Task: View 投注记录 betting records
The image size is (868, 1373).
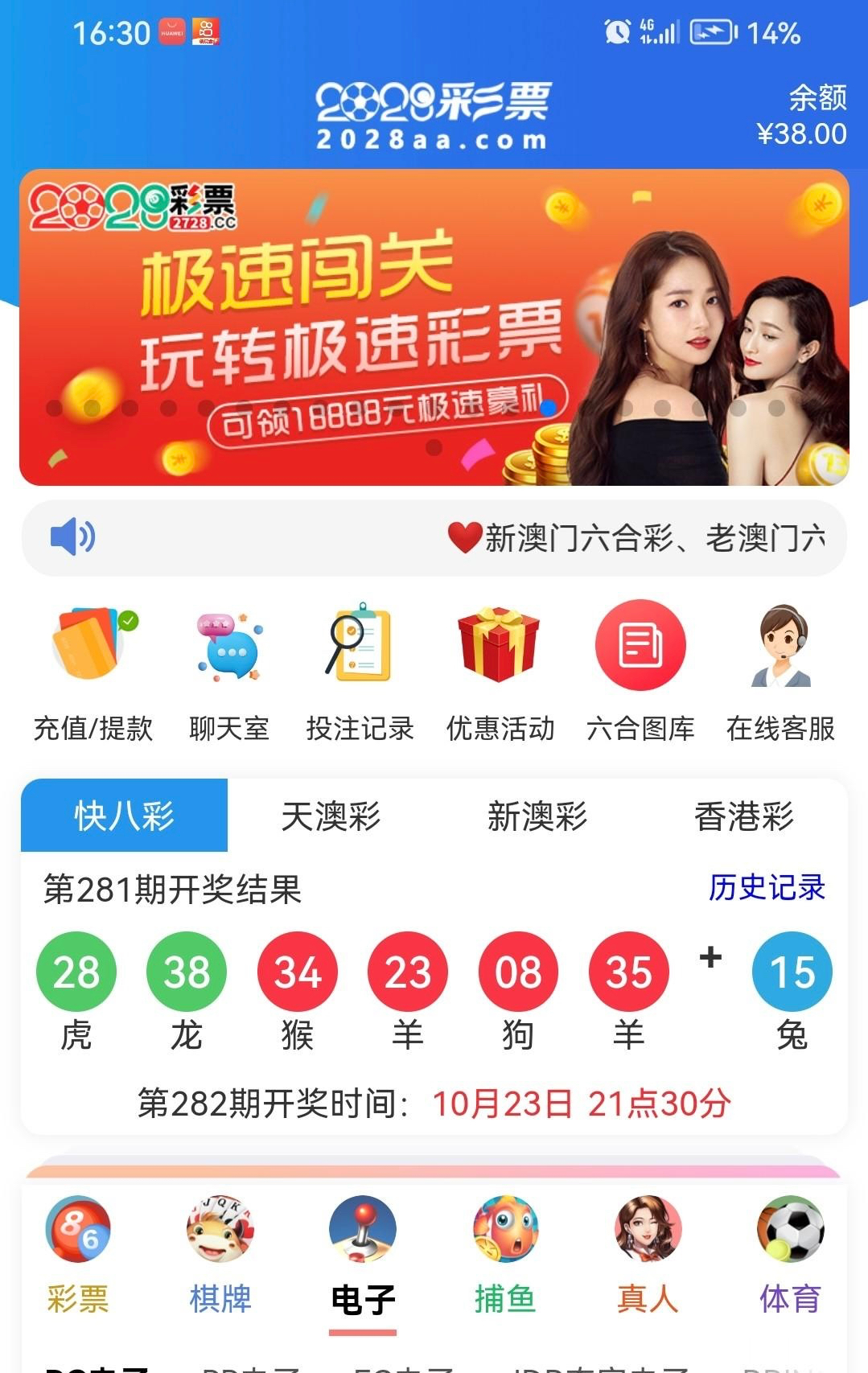Action: coord(360,672)
